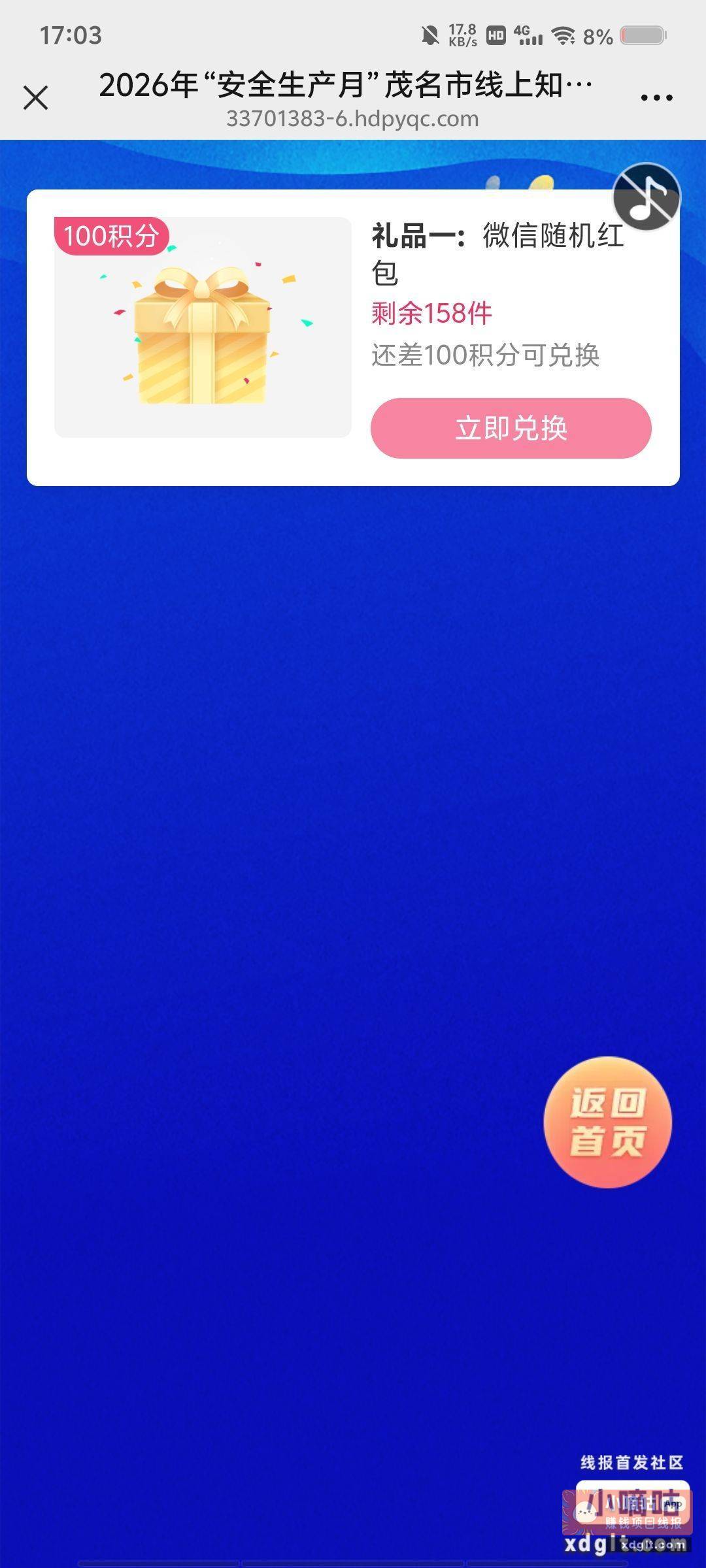Tap the 返回首页 floating button

tap(607, 1122)
